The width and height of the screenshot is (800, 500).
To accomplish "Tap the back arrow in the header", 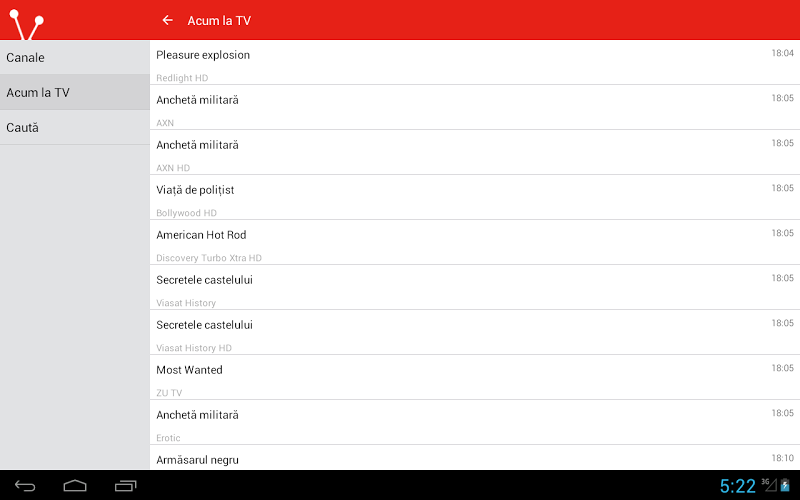I will [x=167, y=20].
